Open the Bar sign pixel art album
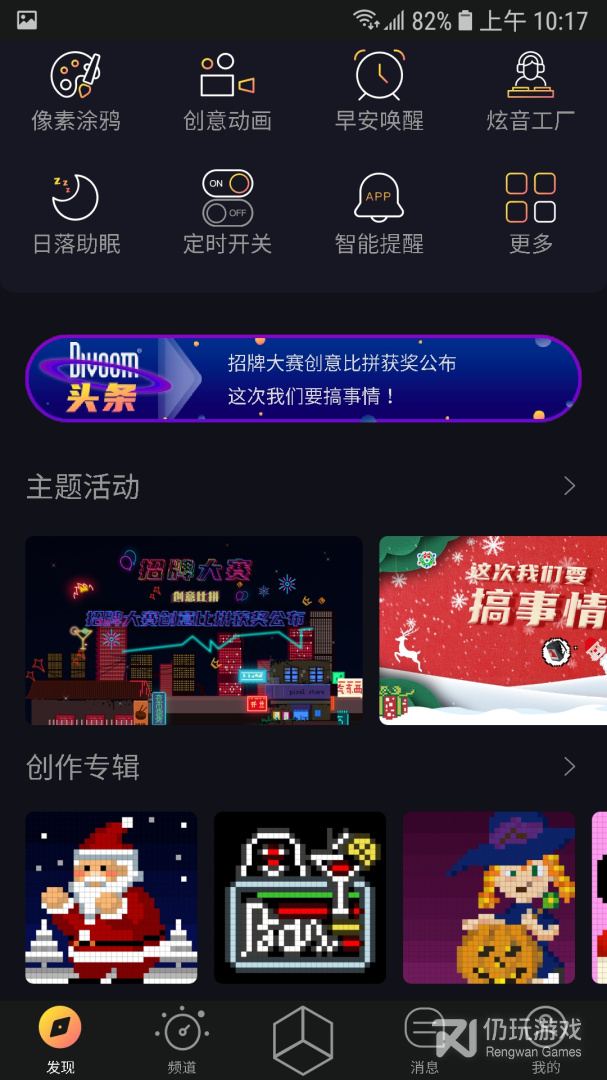 pyautogui.click(x=300, y=897)
